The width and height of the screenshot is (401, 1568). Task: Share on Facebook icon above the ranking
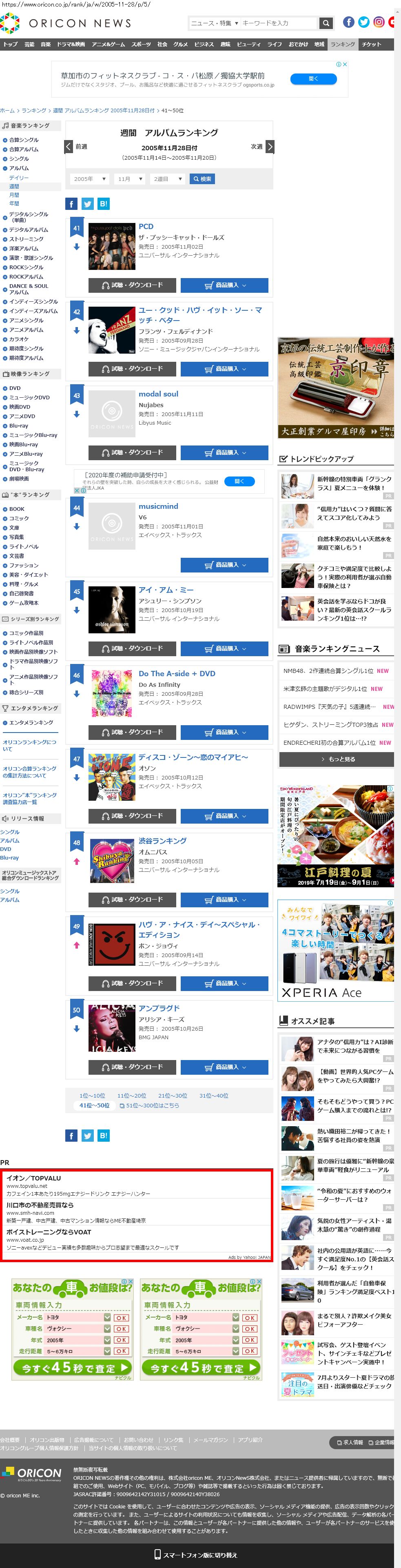71,204
